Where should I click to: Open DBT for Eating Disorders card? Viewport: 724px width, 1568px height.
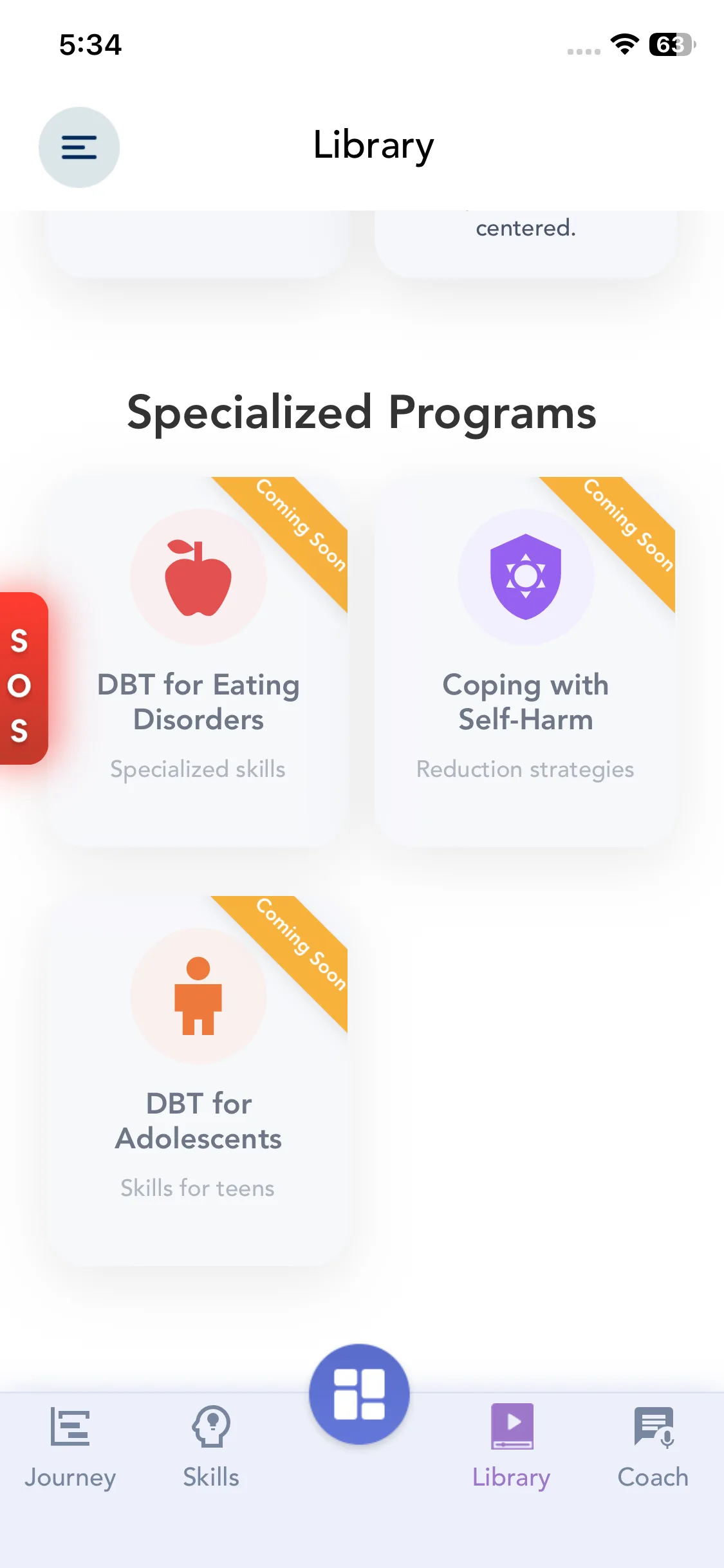click(198, 662)
